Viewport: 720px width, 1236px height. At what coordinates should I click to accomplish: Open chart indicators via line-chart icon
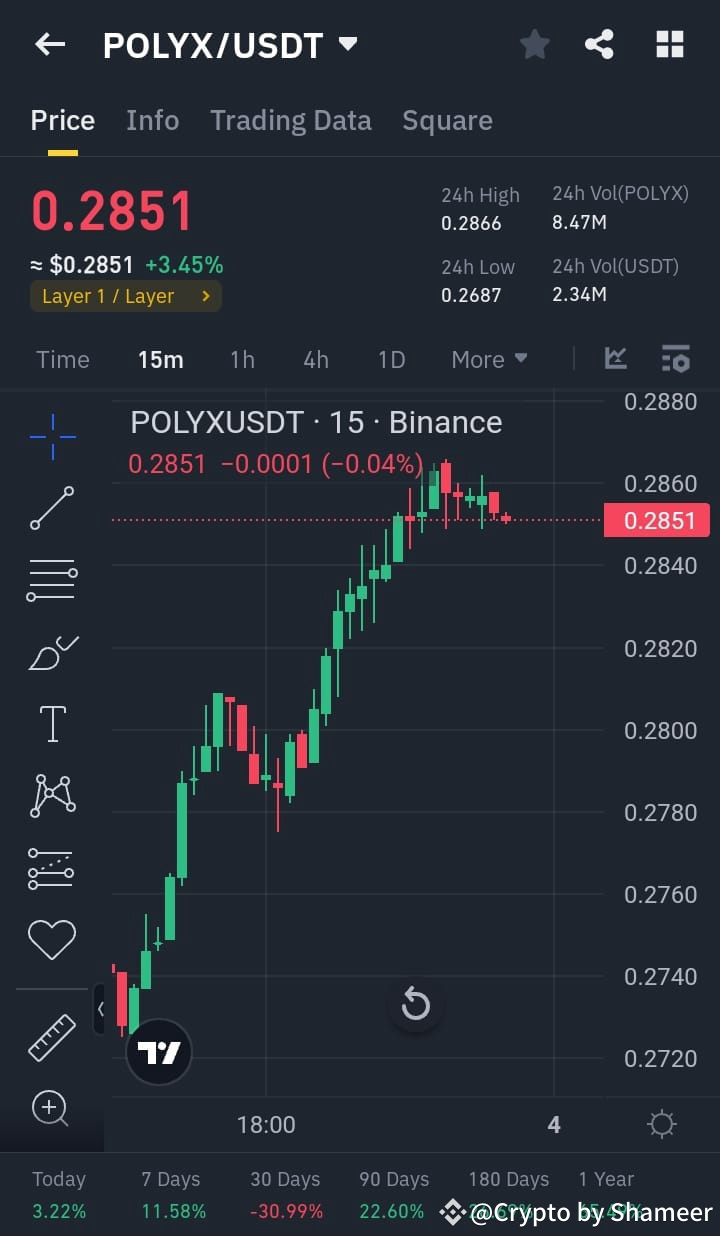tap(616, 358)
